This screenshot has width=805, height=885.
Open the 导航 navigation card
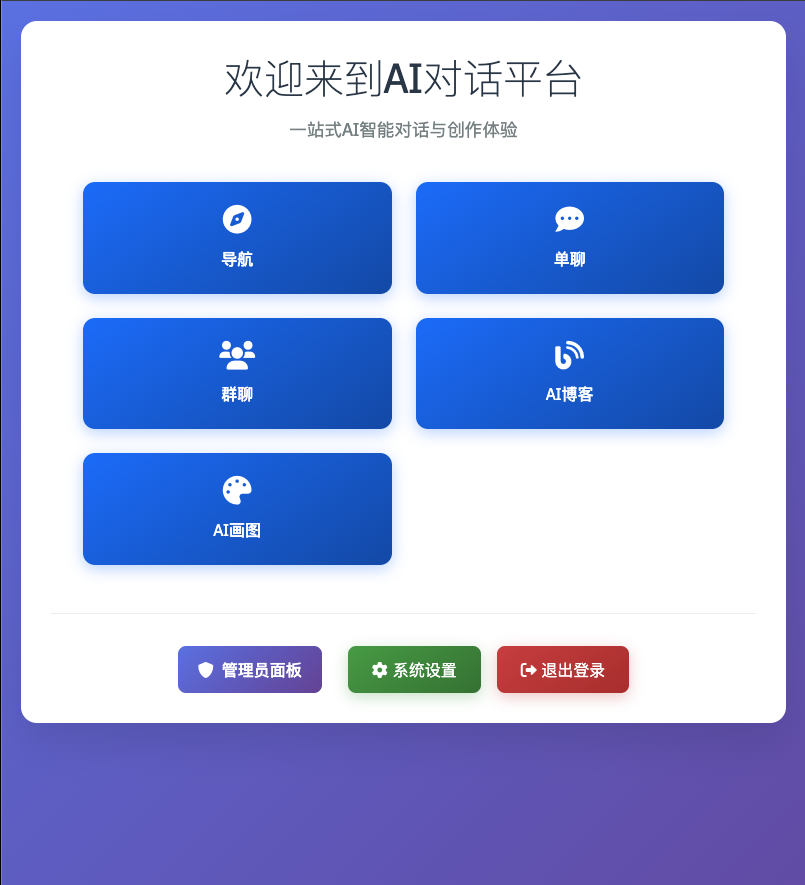[237, 238]
